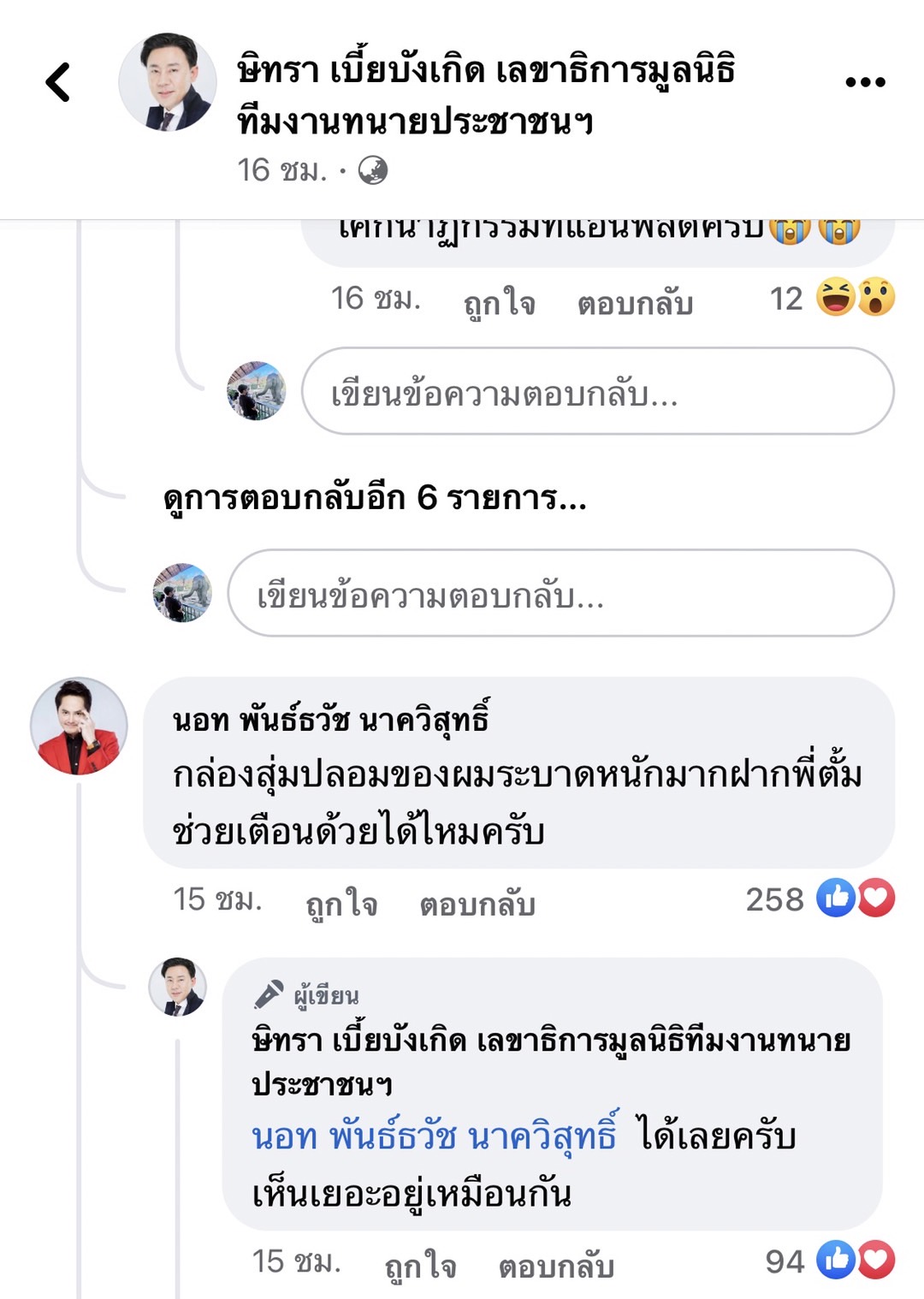924x1299 pixels.
Task: Go back using the arrow icon
Action: [58, 83]
